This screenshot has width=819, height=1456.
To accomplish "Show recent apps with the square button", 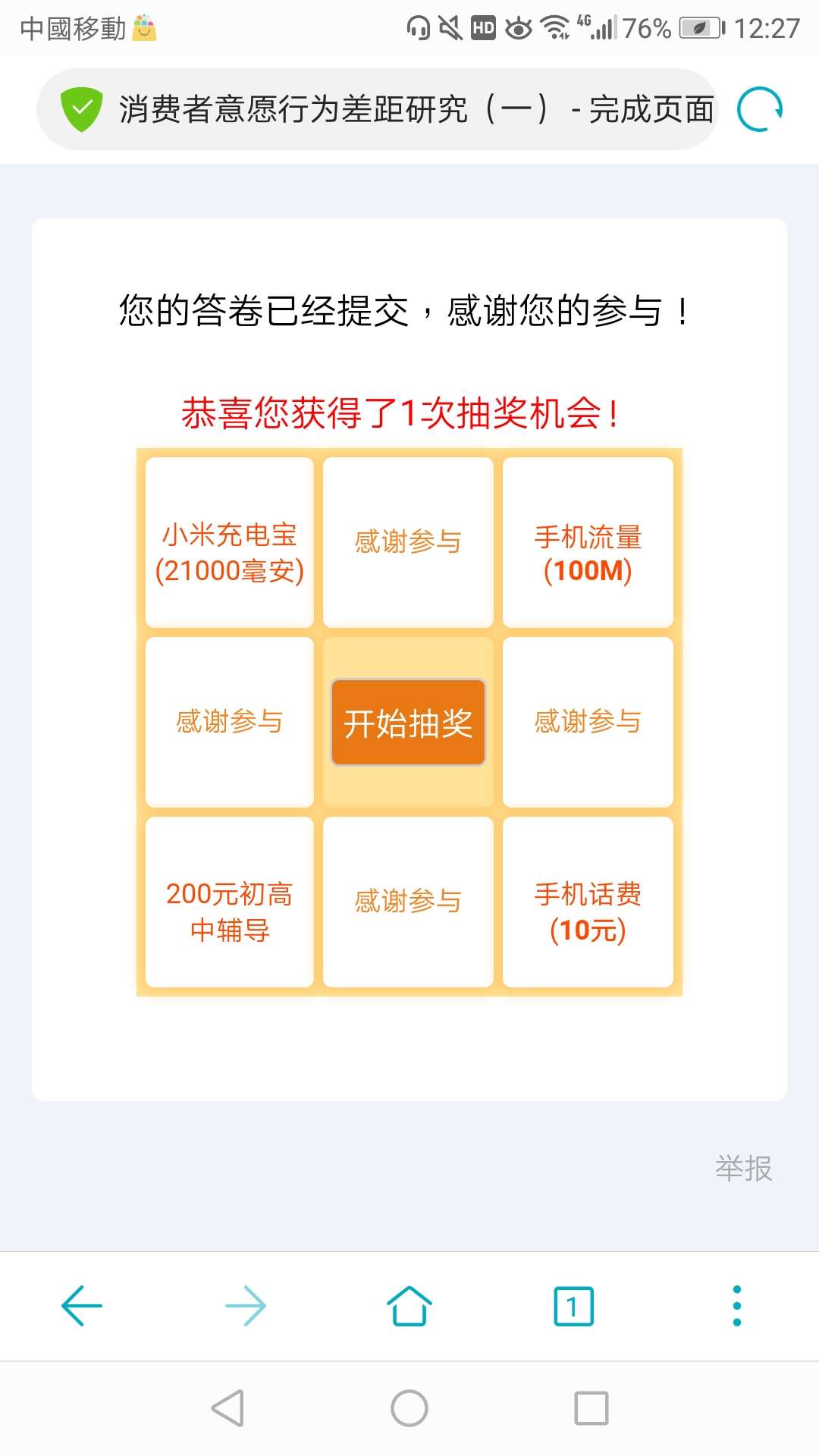I will [591, 1408].
